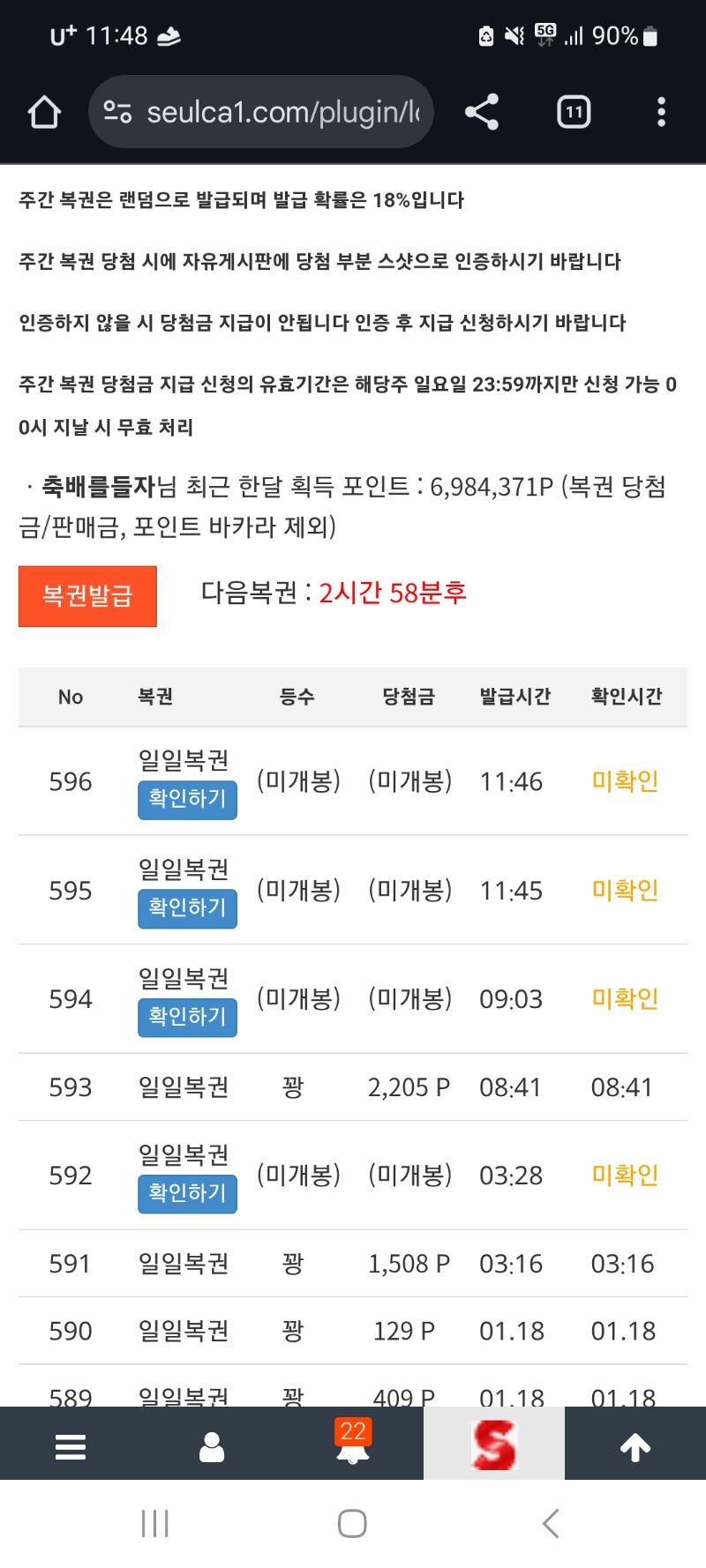
Task: Open the browser overflow menu
Action: 661,112
